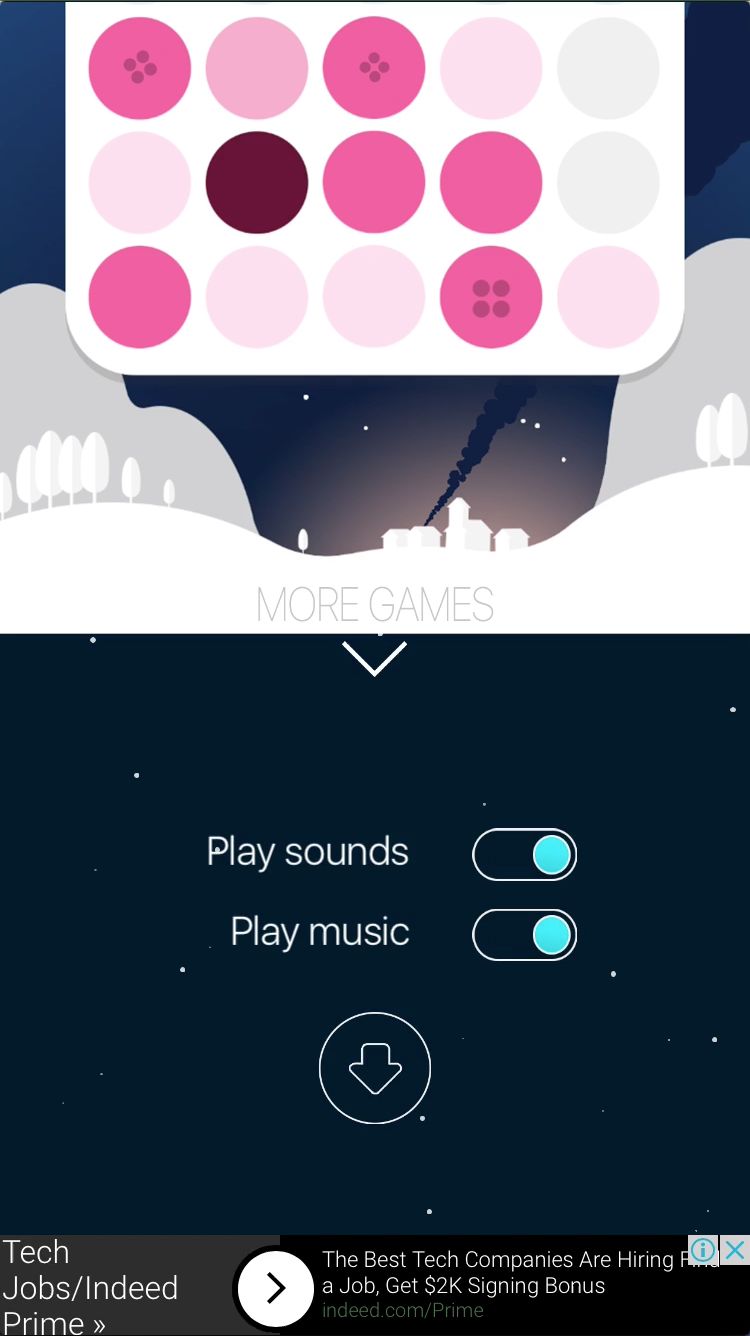Tap the circular down arrow button
The image size is (750, 1336).
pos(375,1068)
